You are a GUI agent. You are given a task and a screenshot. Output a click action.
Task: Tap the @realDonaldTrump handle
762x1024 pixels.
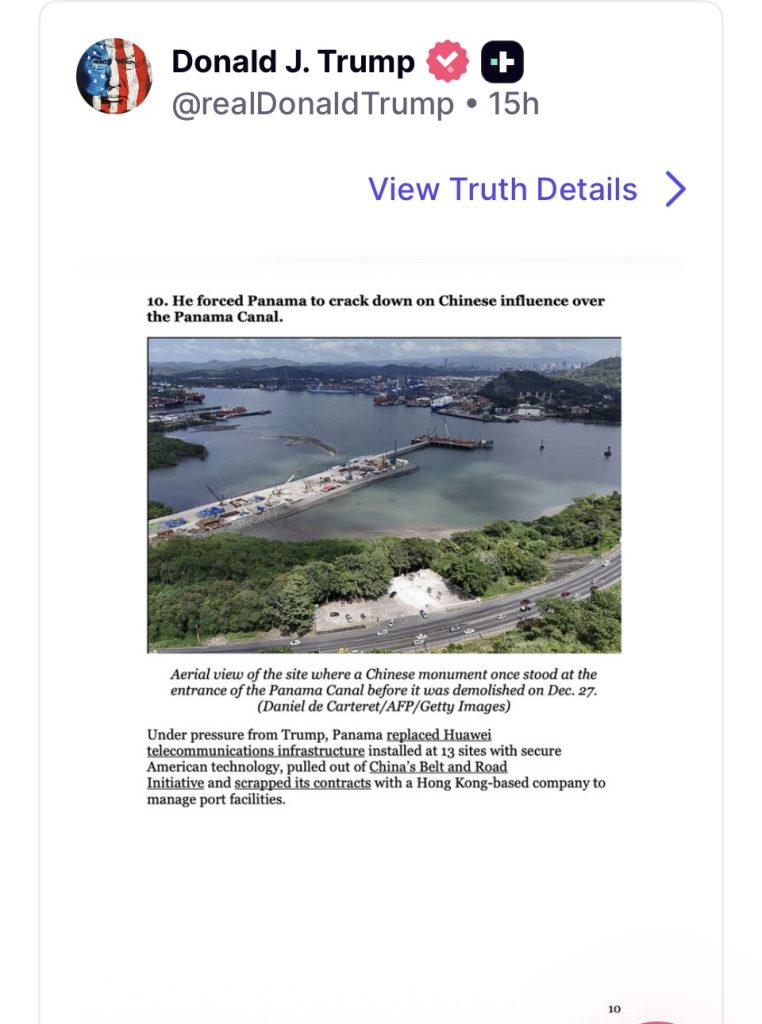[313, 104]
